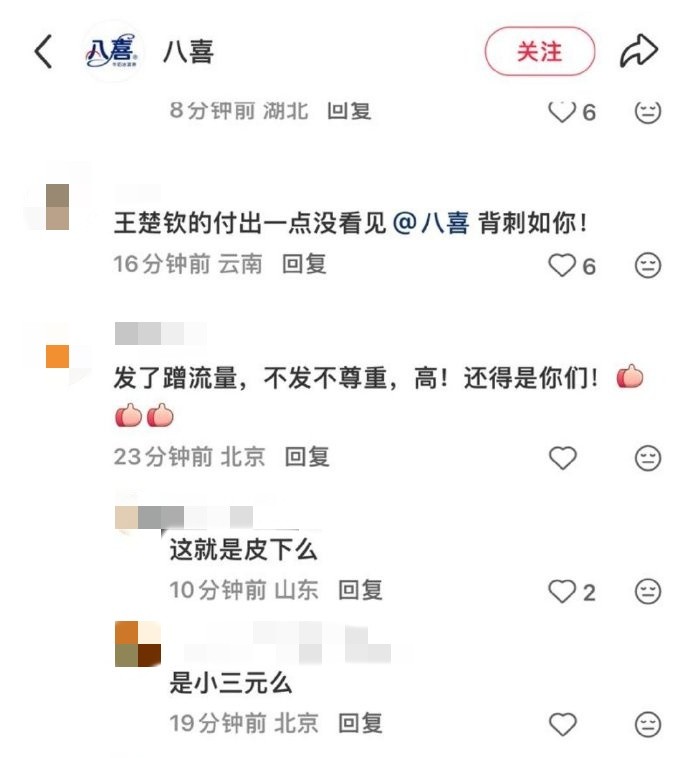Viewport: 690px width, 758px height.
Task: Reply to the Hubei comment posted 8分钟前
Action: tap(349, 111)
